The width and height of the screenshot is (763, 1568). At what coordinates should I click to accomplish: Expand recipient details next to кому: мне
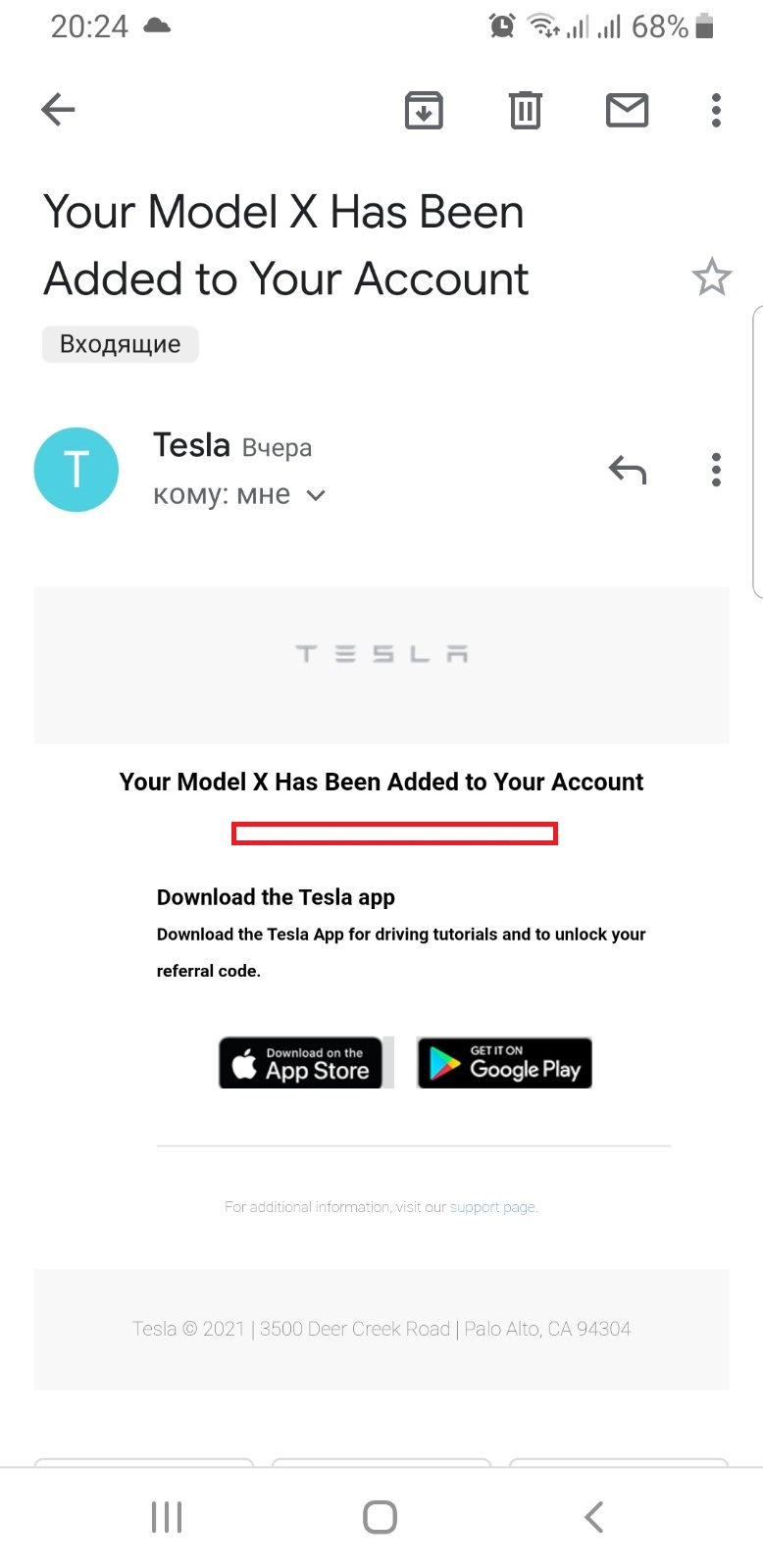[x=316, y=495]
